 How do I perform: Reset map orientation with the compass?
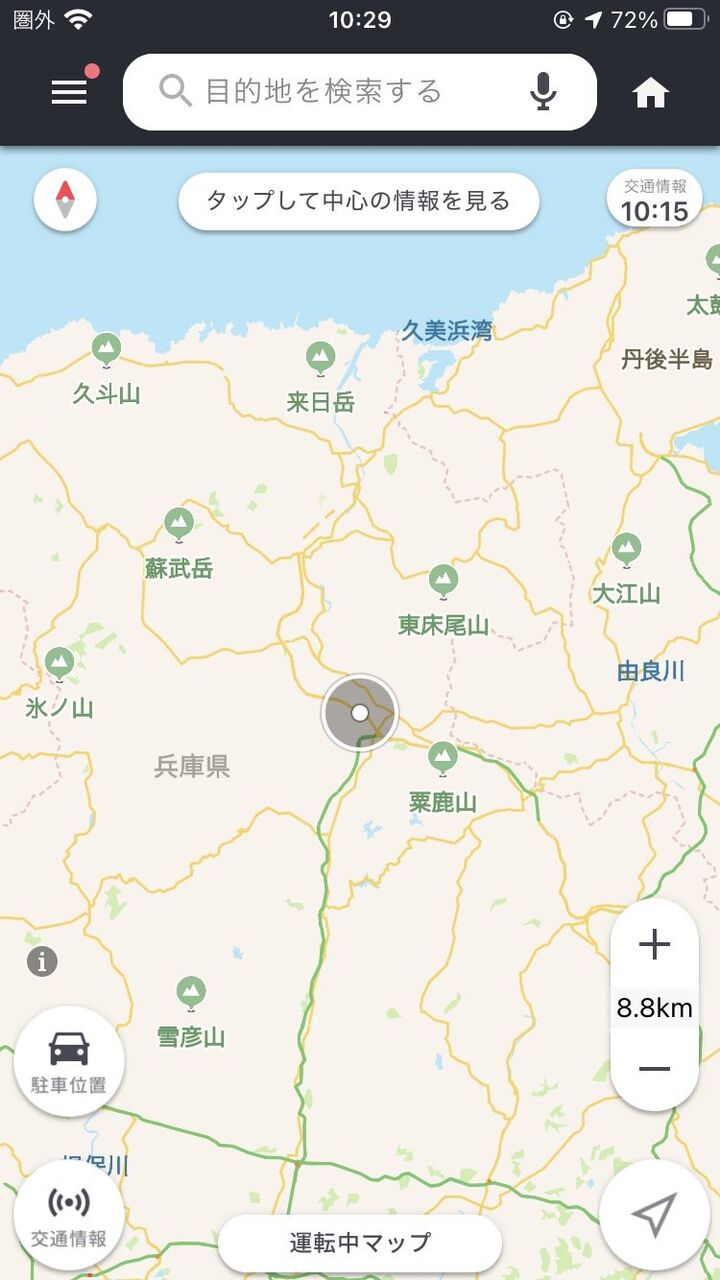65,200
